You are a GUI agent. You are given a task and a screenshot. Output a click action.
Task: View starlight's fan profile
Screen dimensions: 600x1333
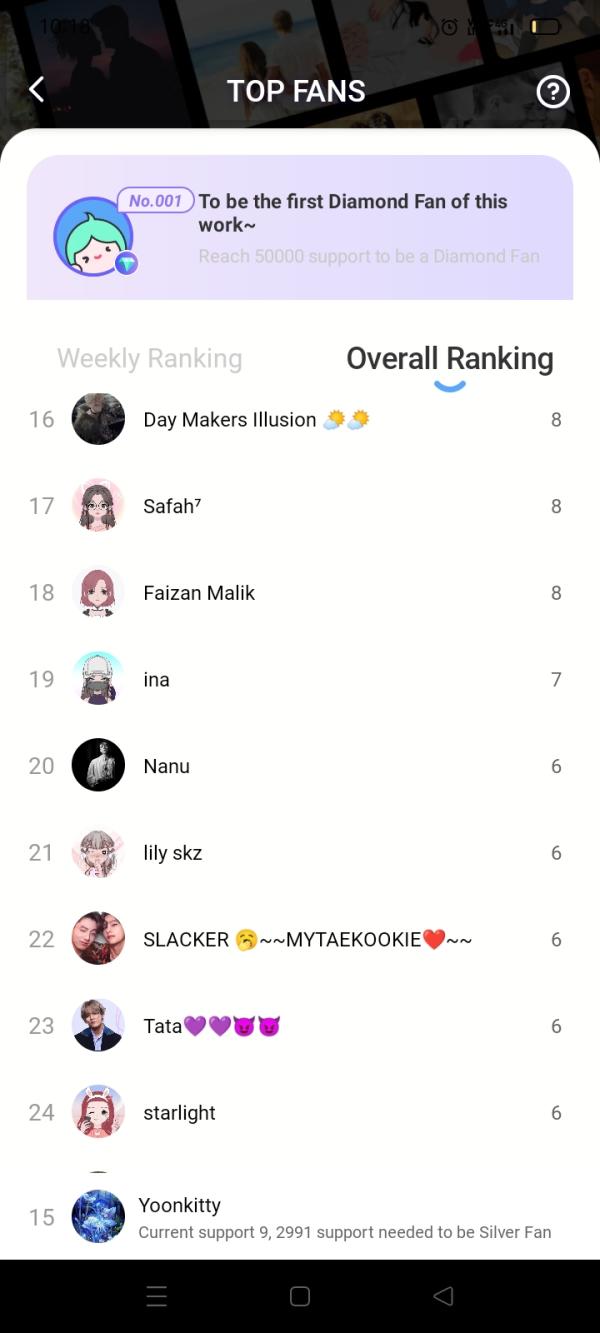[179, 1113]
